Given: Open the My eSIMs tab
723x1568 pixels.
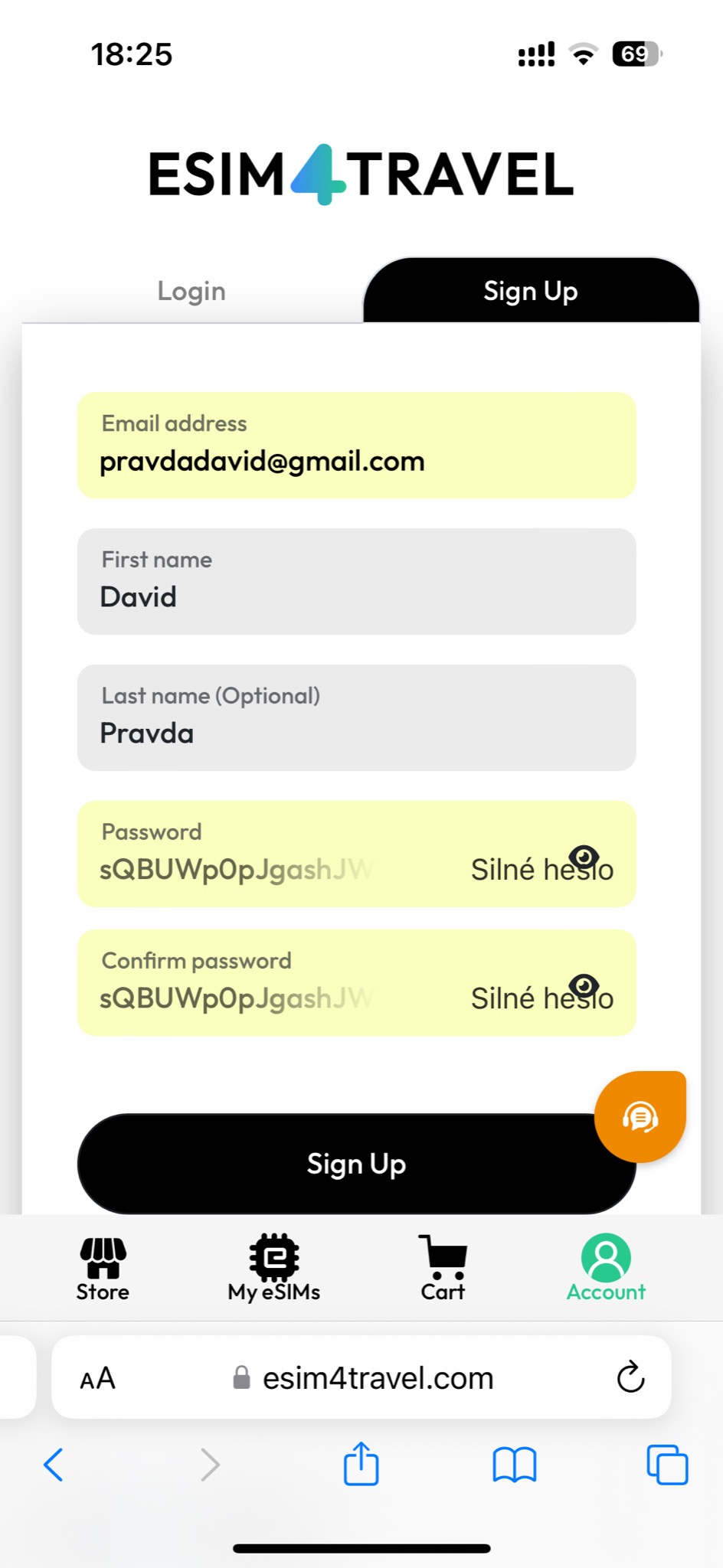Looking at the screenshot, I should [x=273, y=1267].
